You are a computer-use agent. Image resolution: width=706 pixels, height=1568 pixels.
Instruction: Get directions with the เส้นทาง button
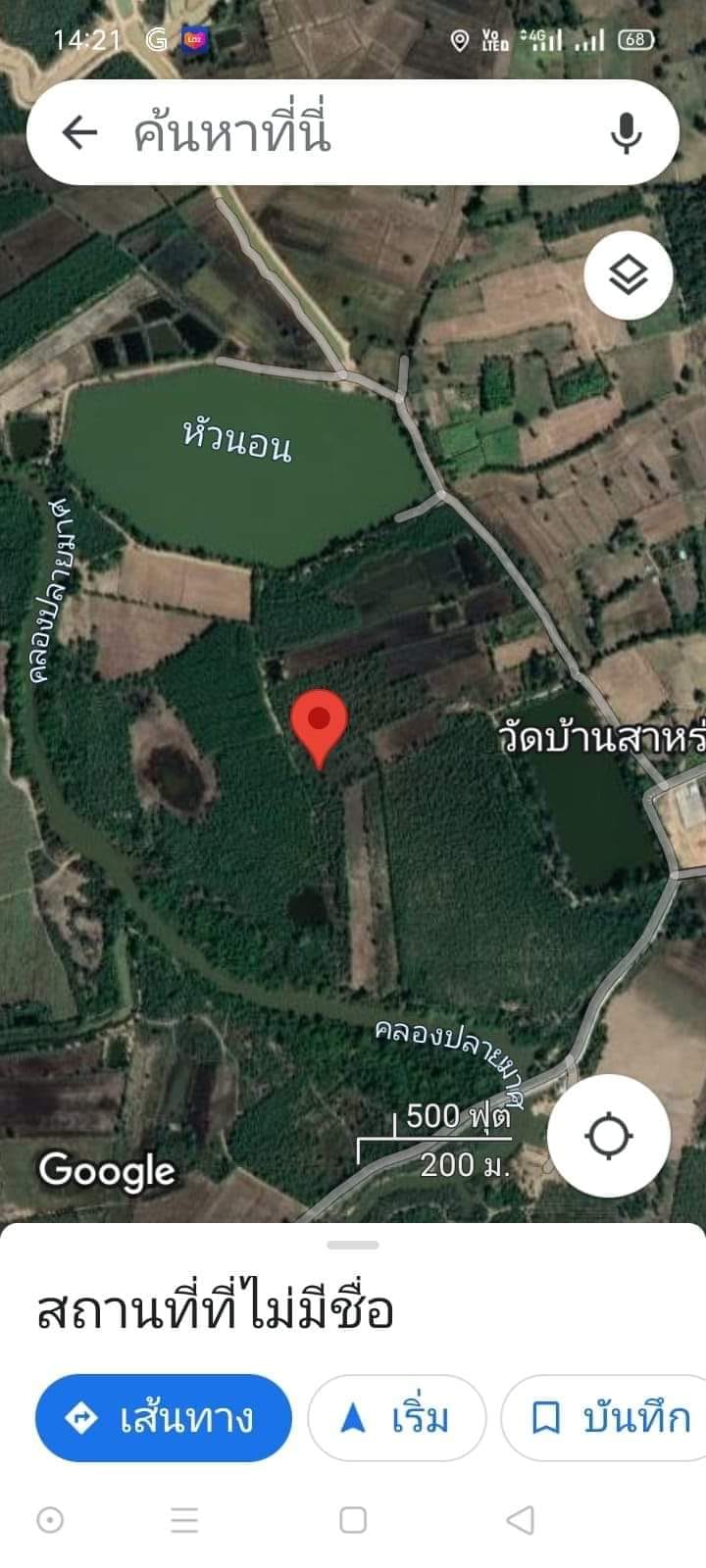[164, 1418]
